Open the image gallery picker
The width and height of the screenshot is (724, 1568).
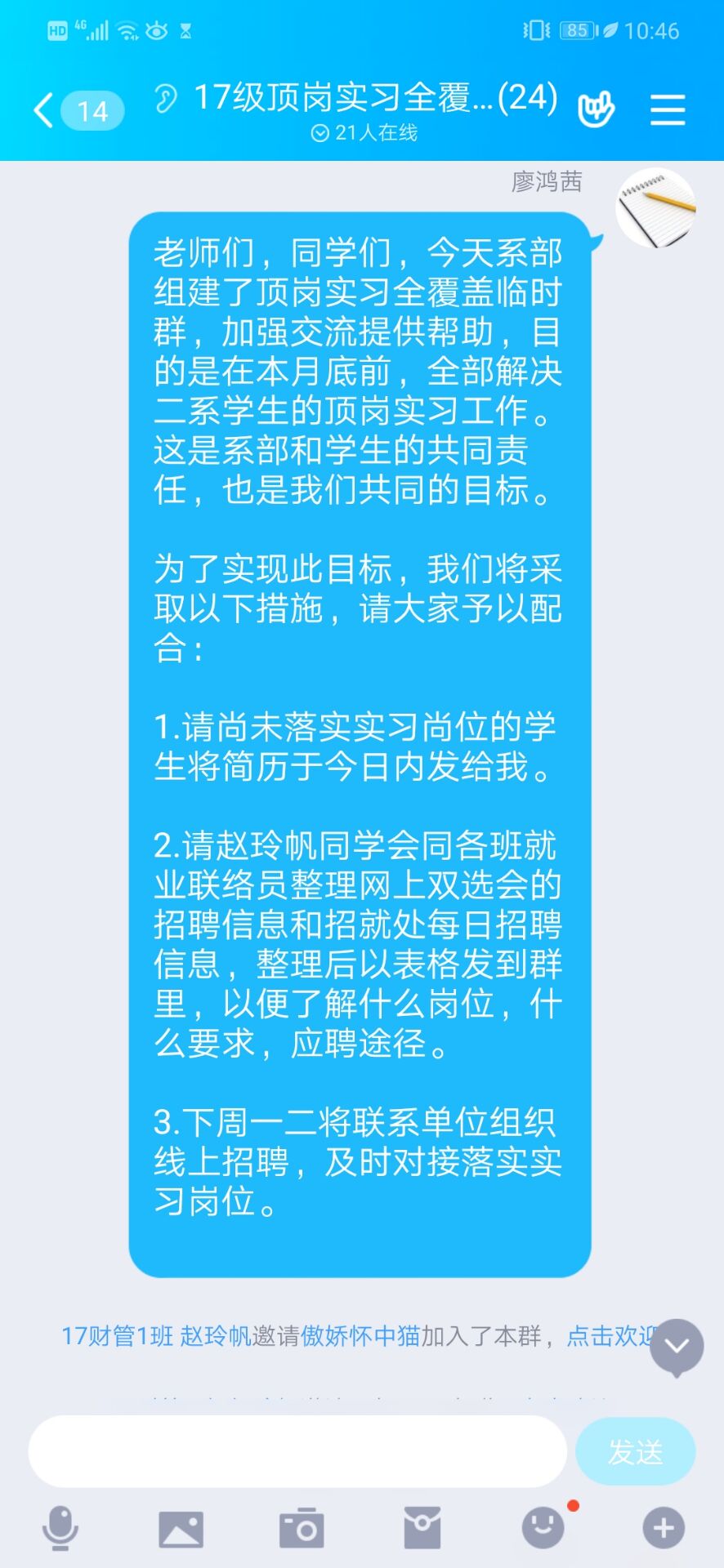pyautogui.click(x=181, y=1528)
